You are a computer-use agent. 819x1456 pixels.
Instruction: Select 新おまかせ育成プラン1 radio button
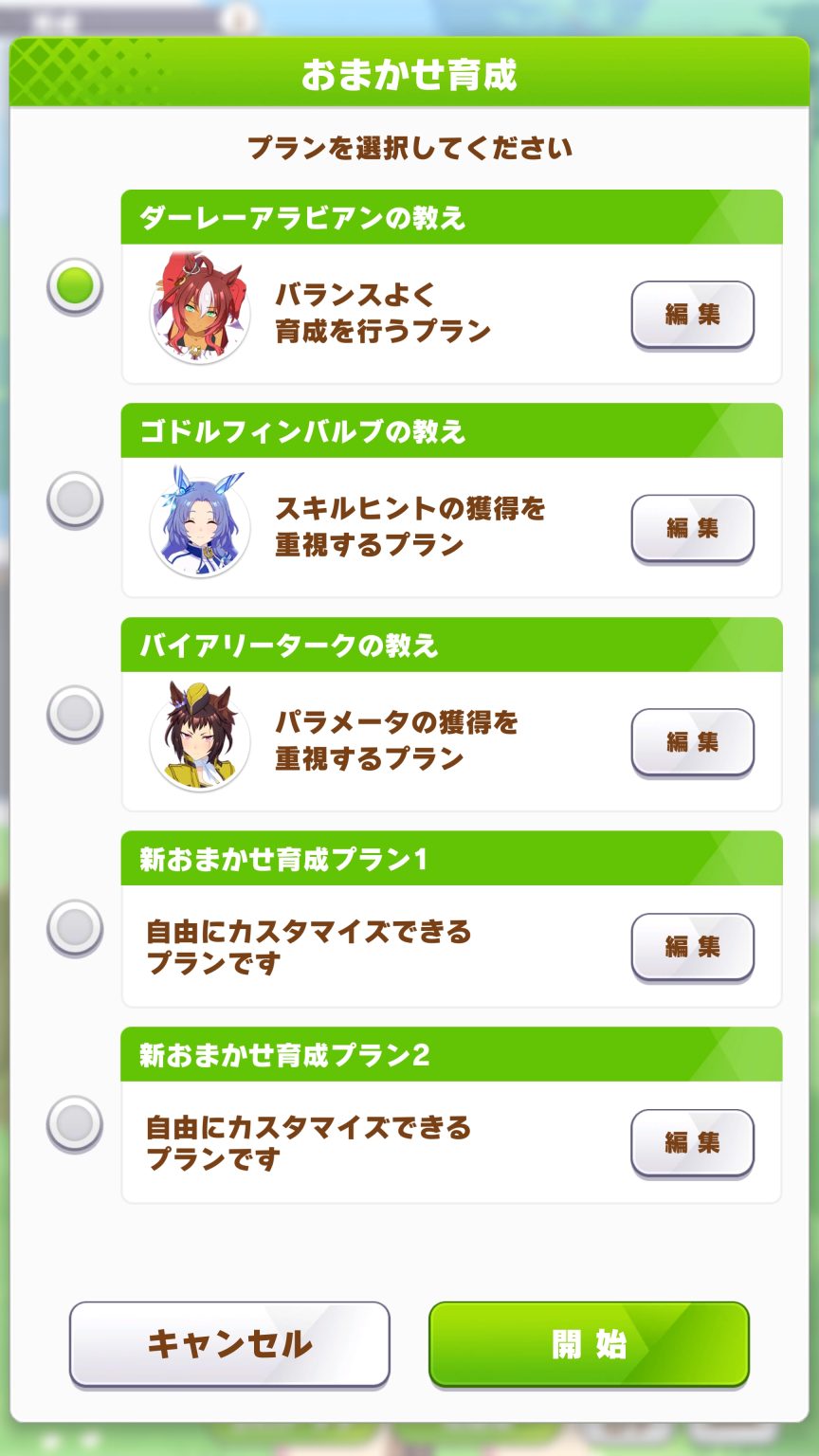tap(75, 927)
